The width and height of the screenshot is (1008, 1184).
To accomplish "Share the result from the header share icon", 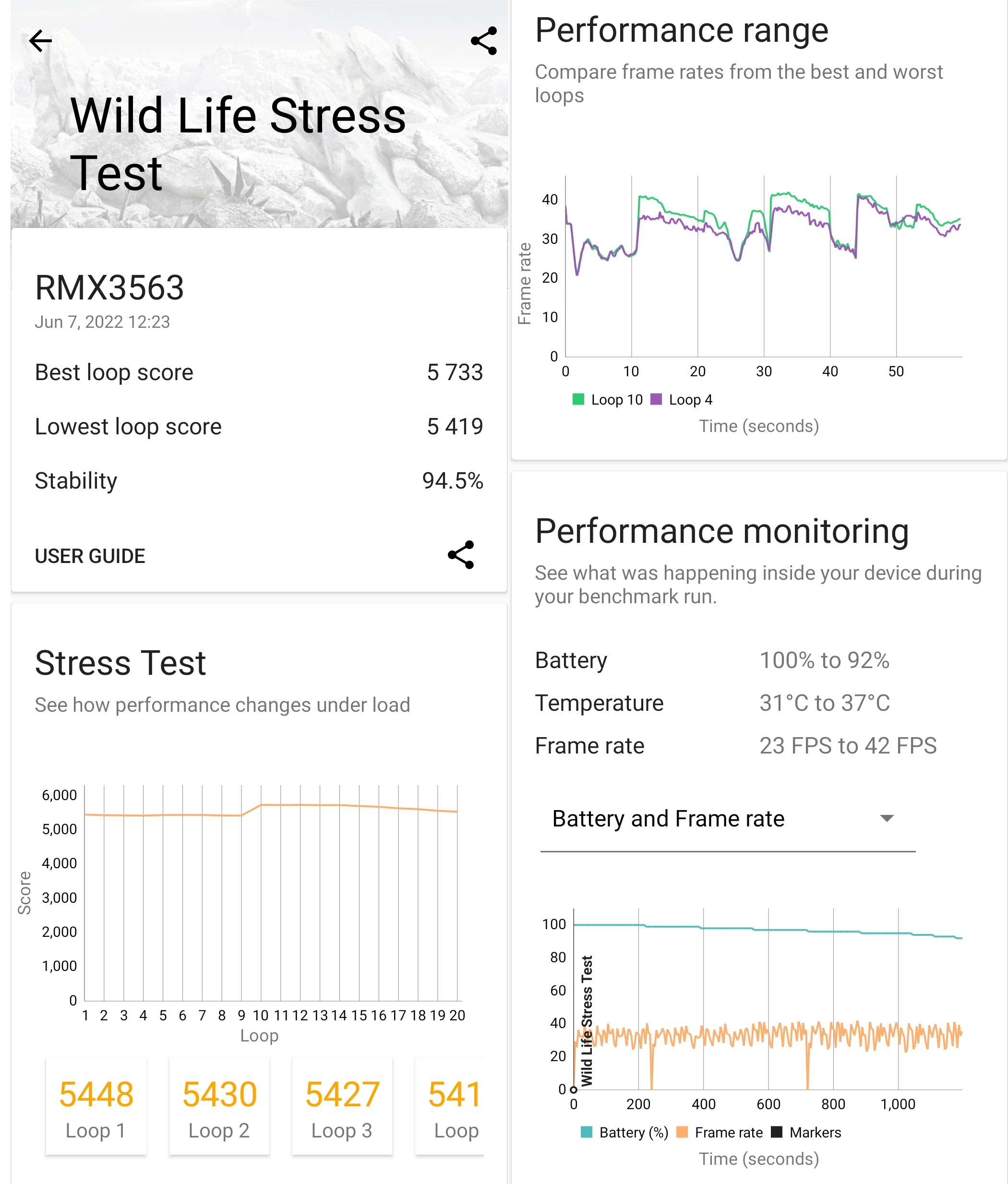I will [x=483, y=41].
